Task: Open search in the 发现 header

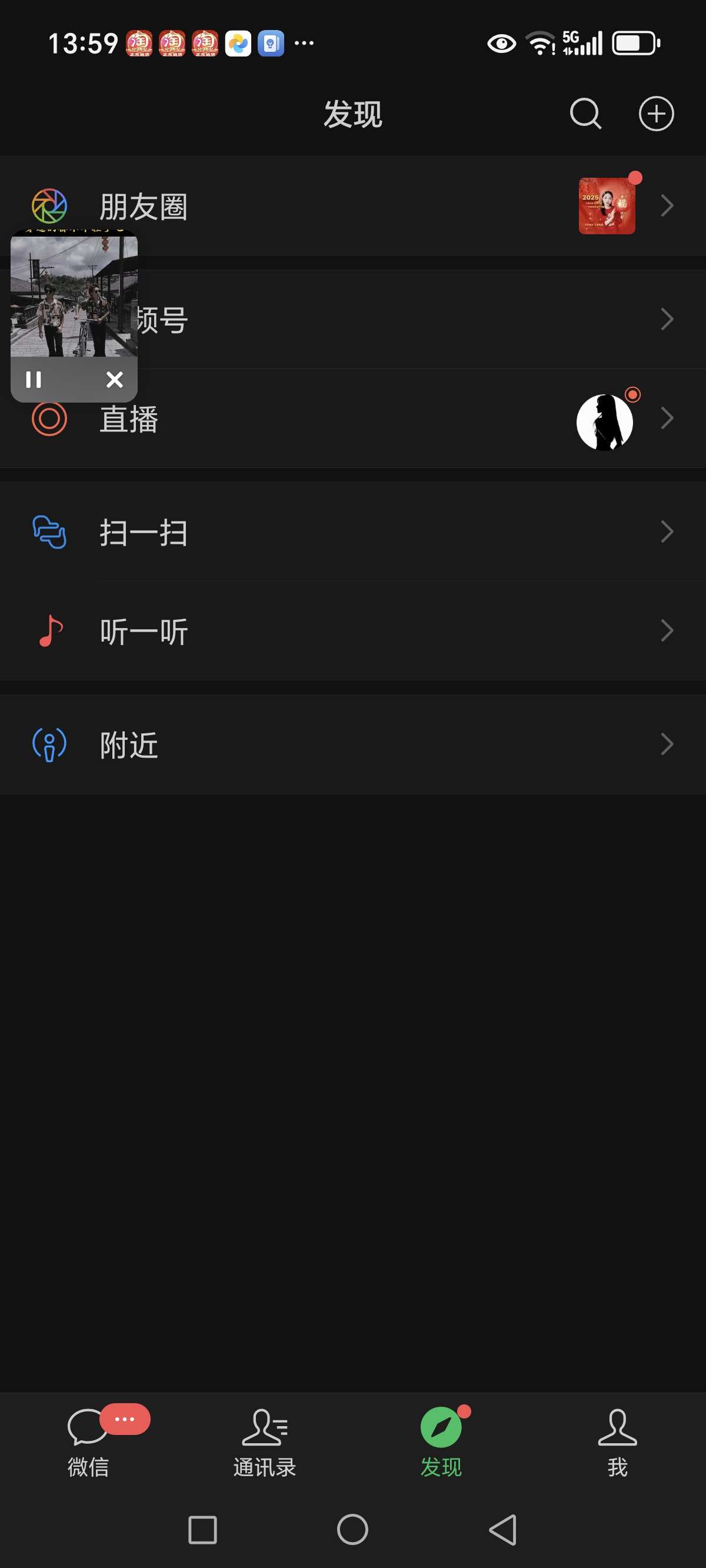Action: (x=585, y=114)
